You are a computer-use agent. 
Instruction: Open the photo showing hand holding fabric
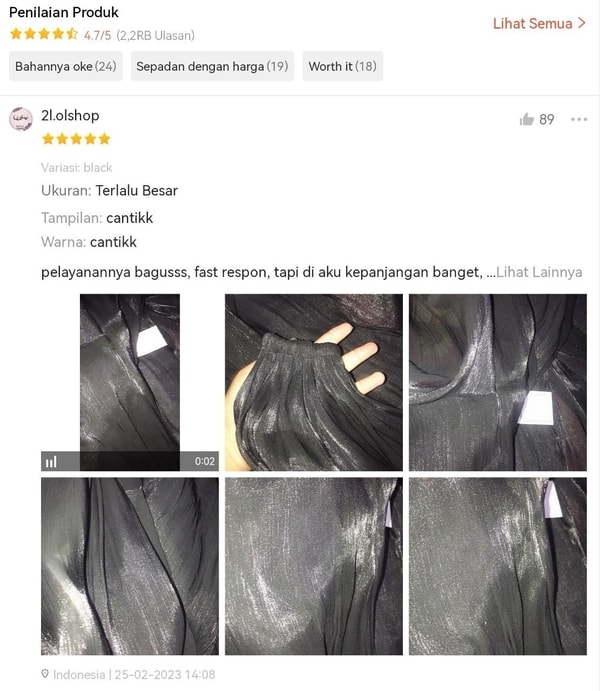(x=314, y=382)
